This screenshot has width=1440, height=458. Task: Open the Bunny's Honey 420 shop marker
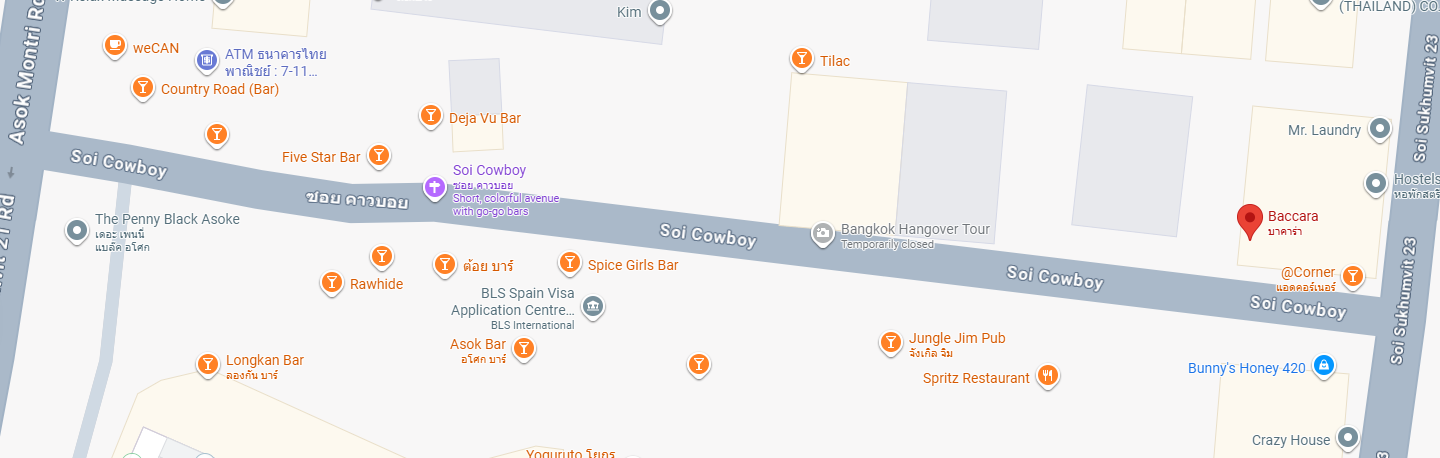pos(1323,365)
